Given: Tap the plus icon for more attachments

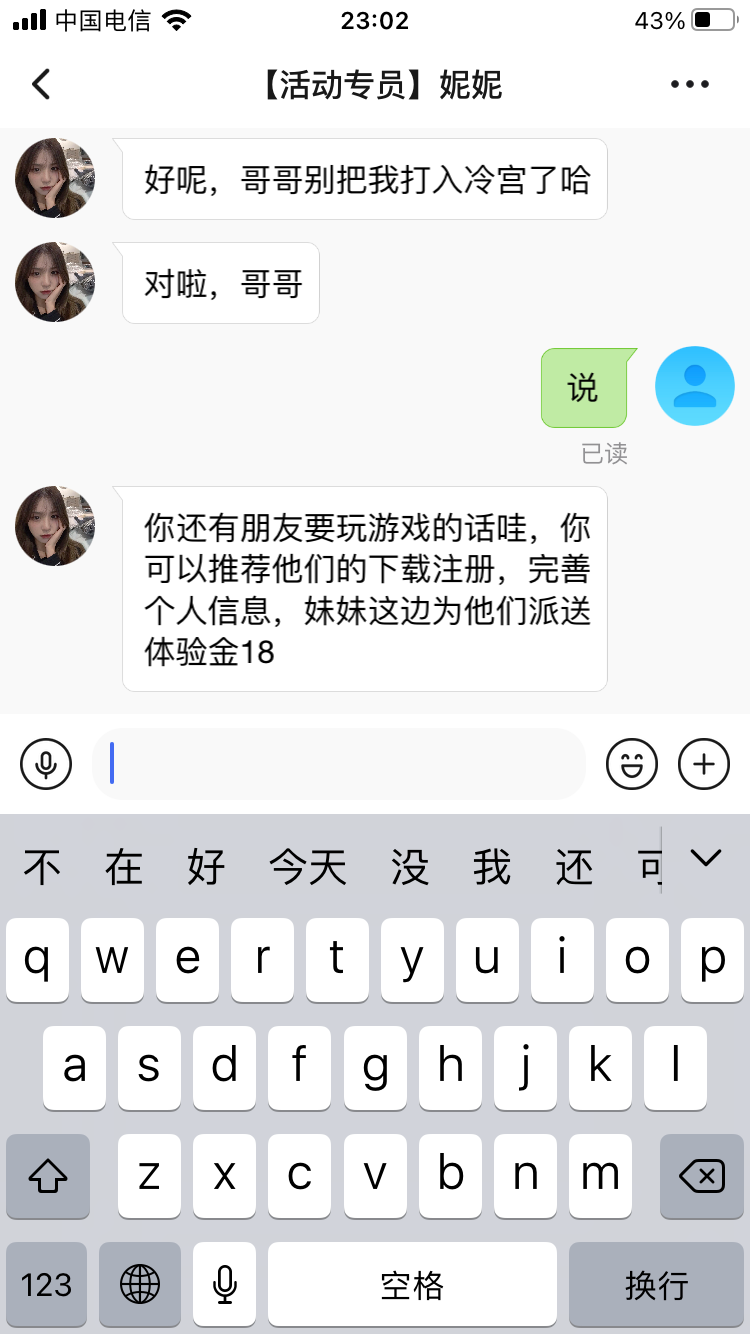Looking at the screenshot, I should point(703,763).
